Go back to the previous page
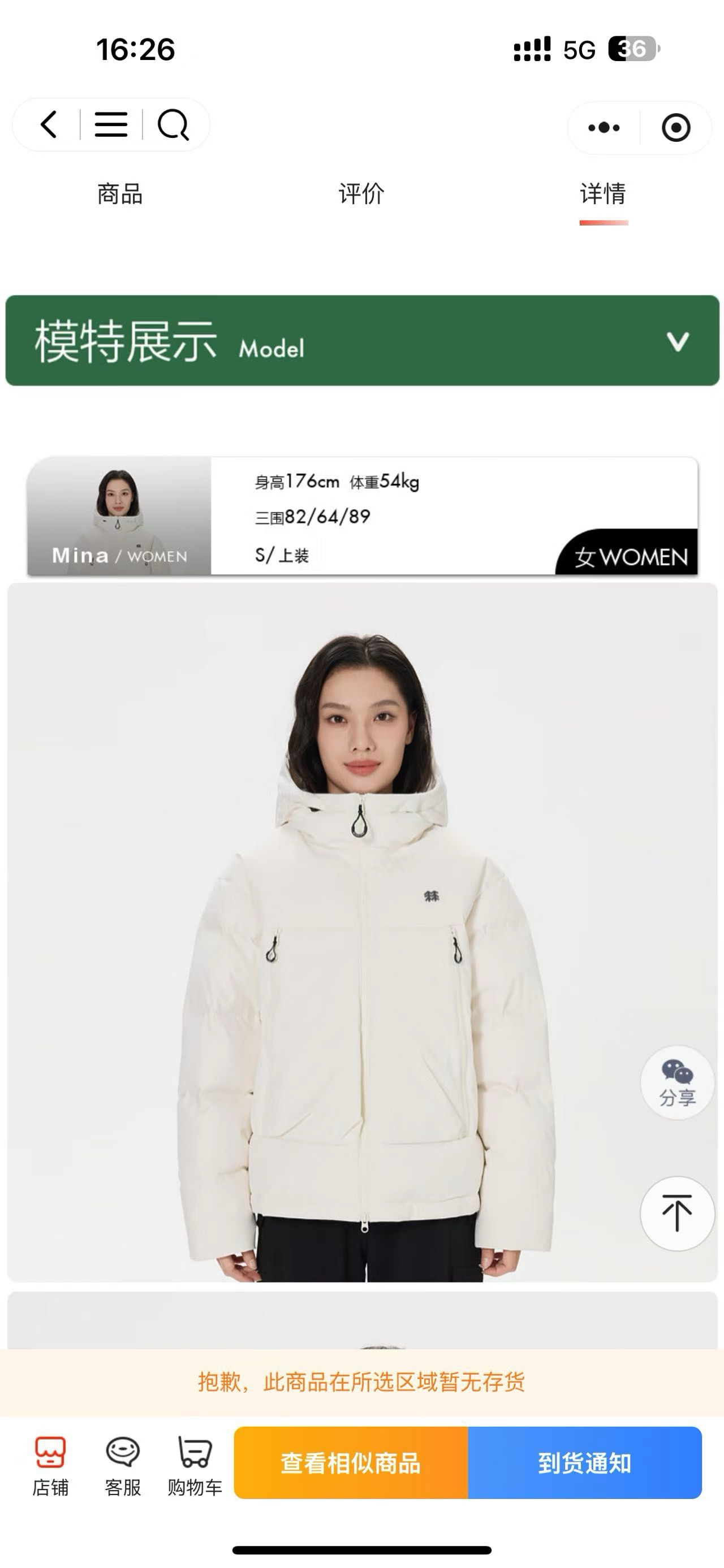 [49, 125]
